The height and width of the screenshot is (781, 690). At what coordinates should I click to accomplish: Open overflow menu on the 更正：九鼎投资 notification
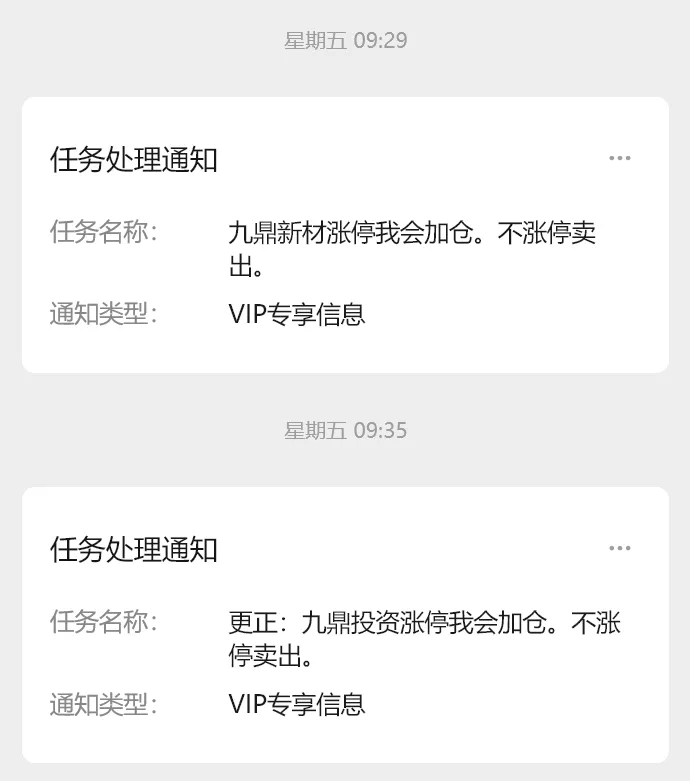click(620, 548)
